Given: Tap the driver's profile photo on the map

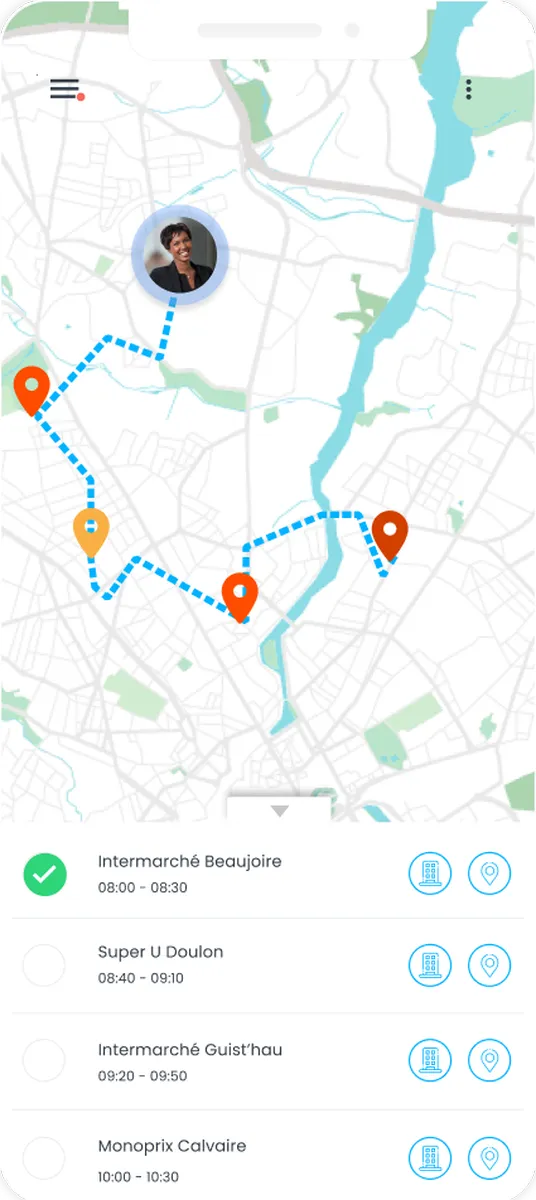Looking at the screenshot, I should (181, 255).
